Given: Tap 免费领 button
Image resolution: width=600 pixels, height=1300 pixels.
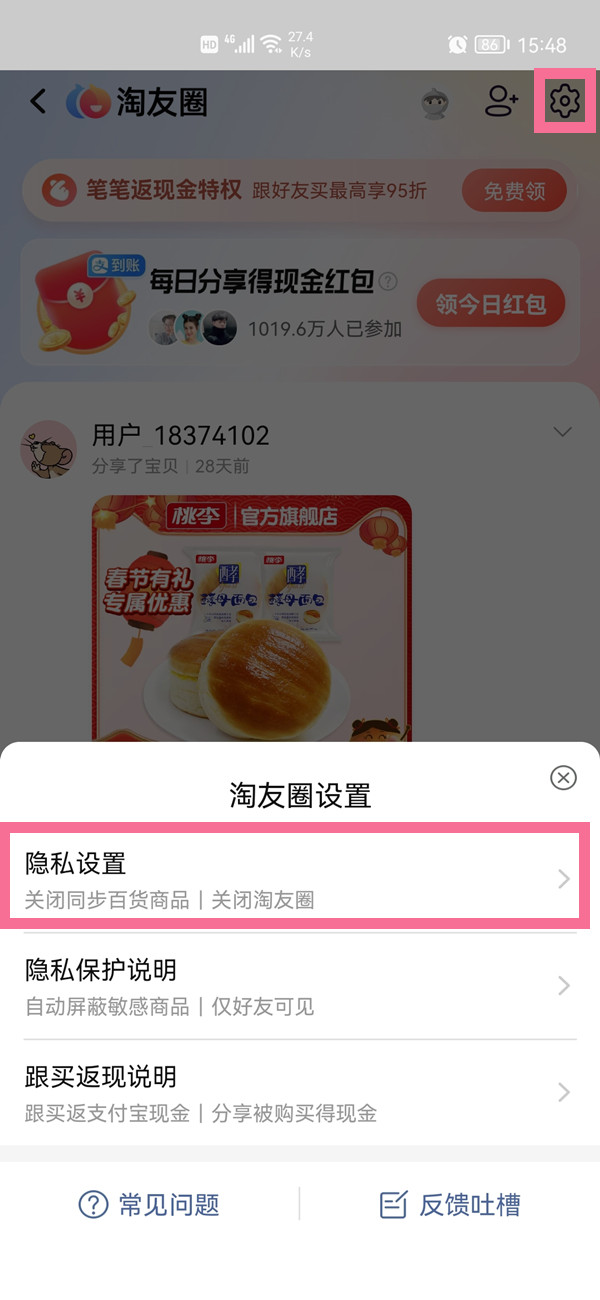Looking at the screenshot, I should click(514, 190).
